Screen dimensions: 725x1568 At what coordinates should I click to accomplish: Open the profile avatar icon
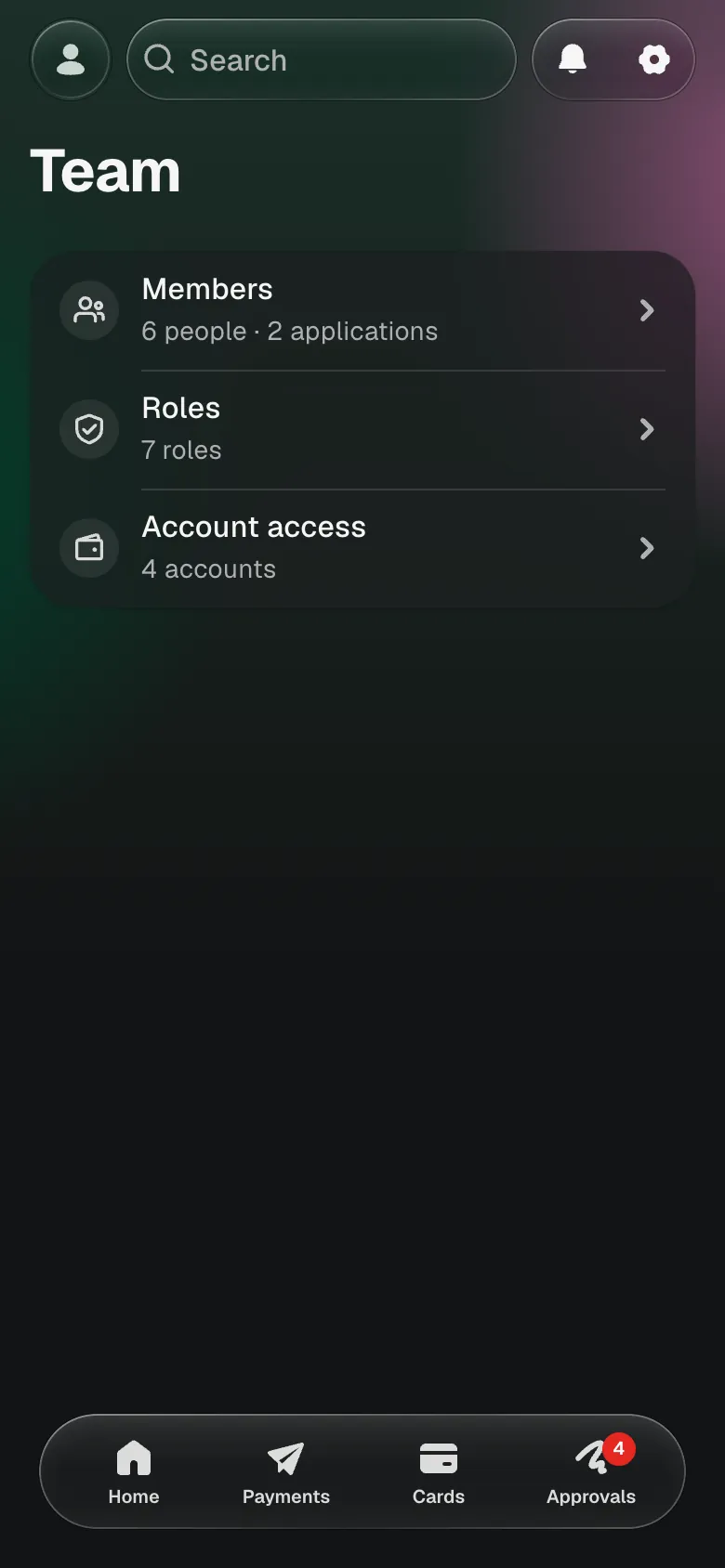coord(71,59)
